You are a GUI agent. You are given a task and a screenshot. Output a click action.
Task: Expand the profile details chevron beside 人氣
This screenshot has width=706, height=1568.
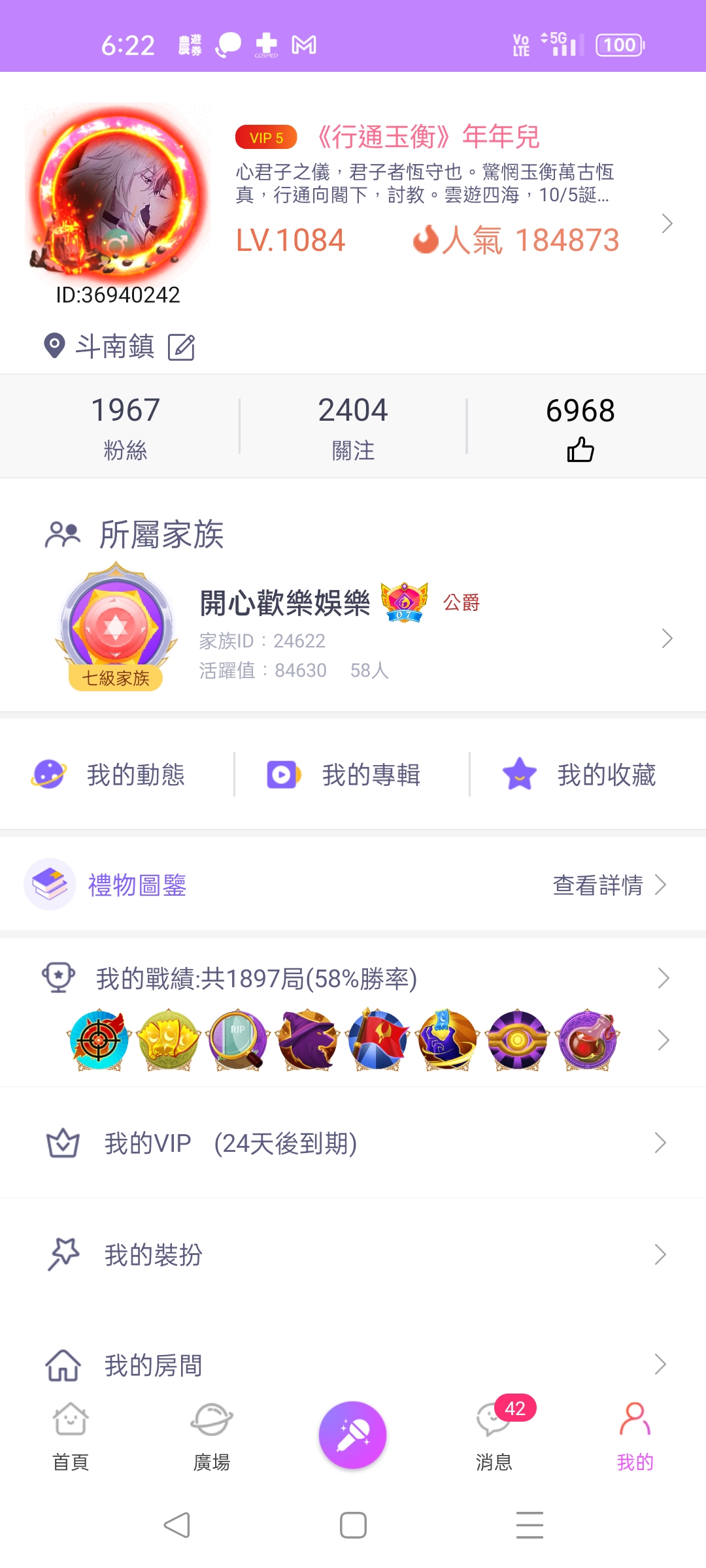(667, 223)
